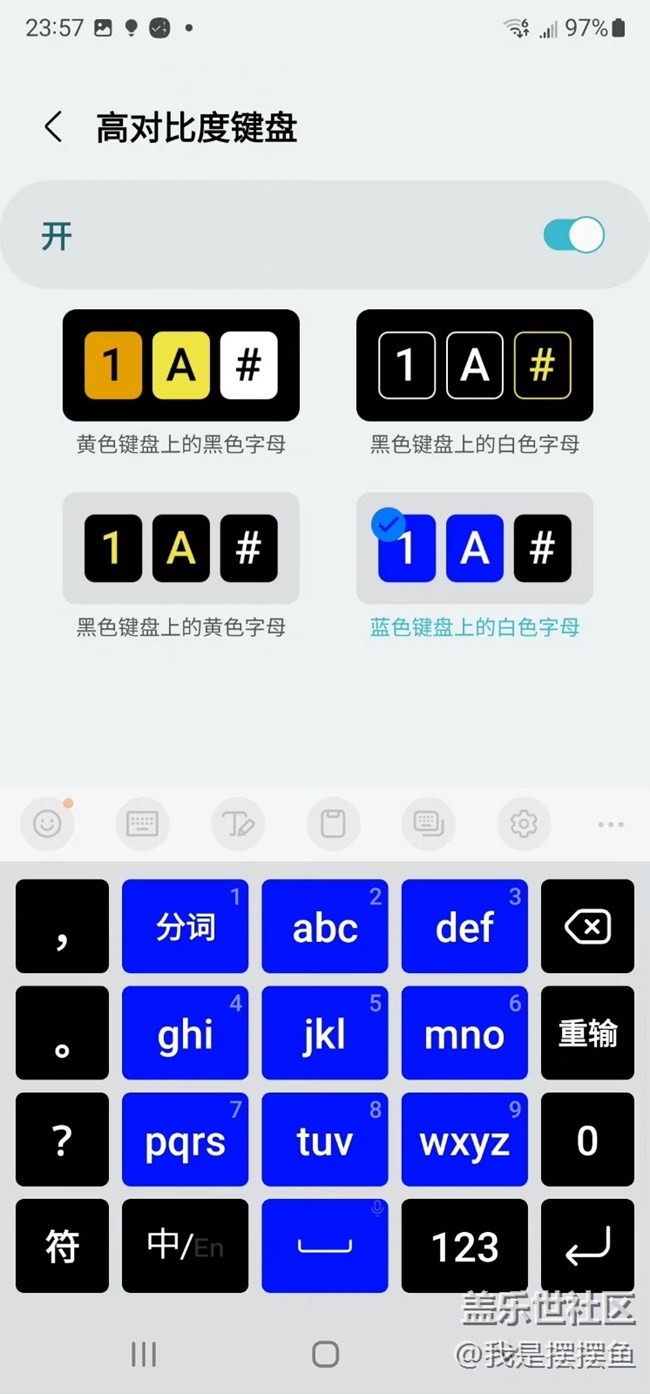Select the 黄色键盘上的黑色字母 theme
650x1394 pixels.
coord(181,366)
